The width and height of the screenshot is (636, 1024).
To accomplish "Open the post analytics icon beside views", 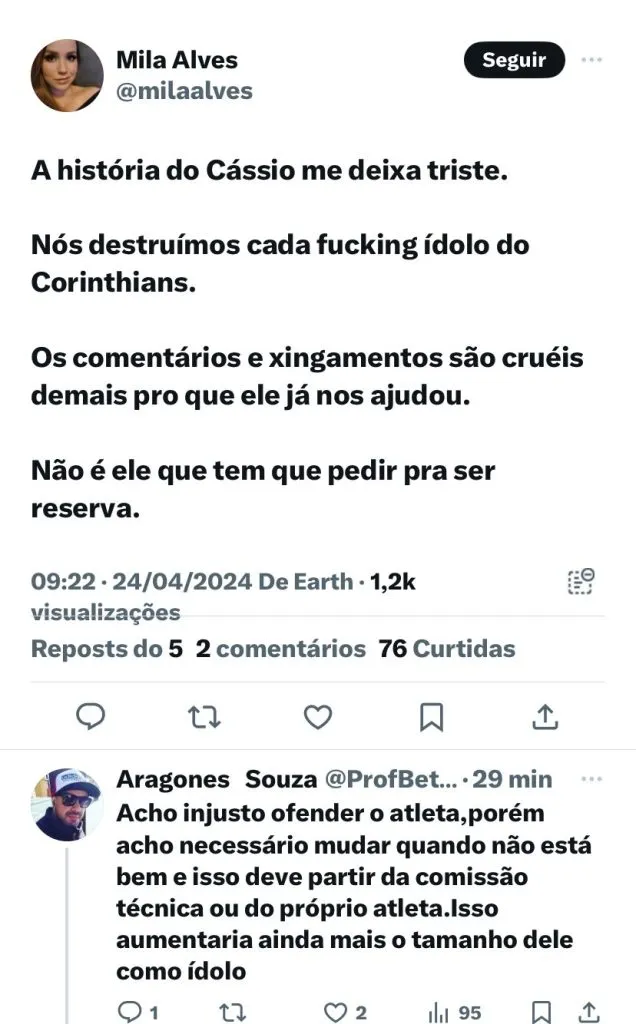I will tap(581, 582).
